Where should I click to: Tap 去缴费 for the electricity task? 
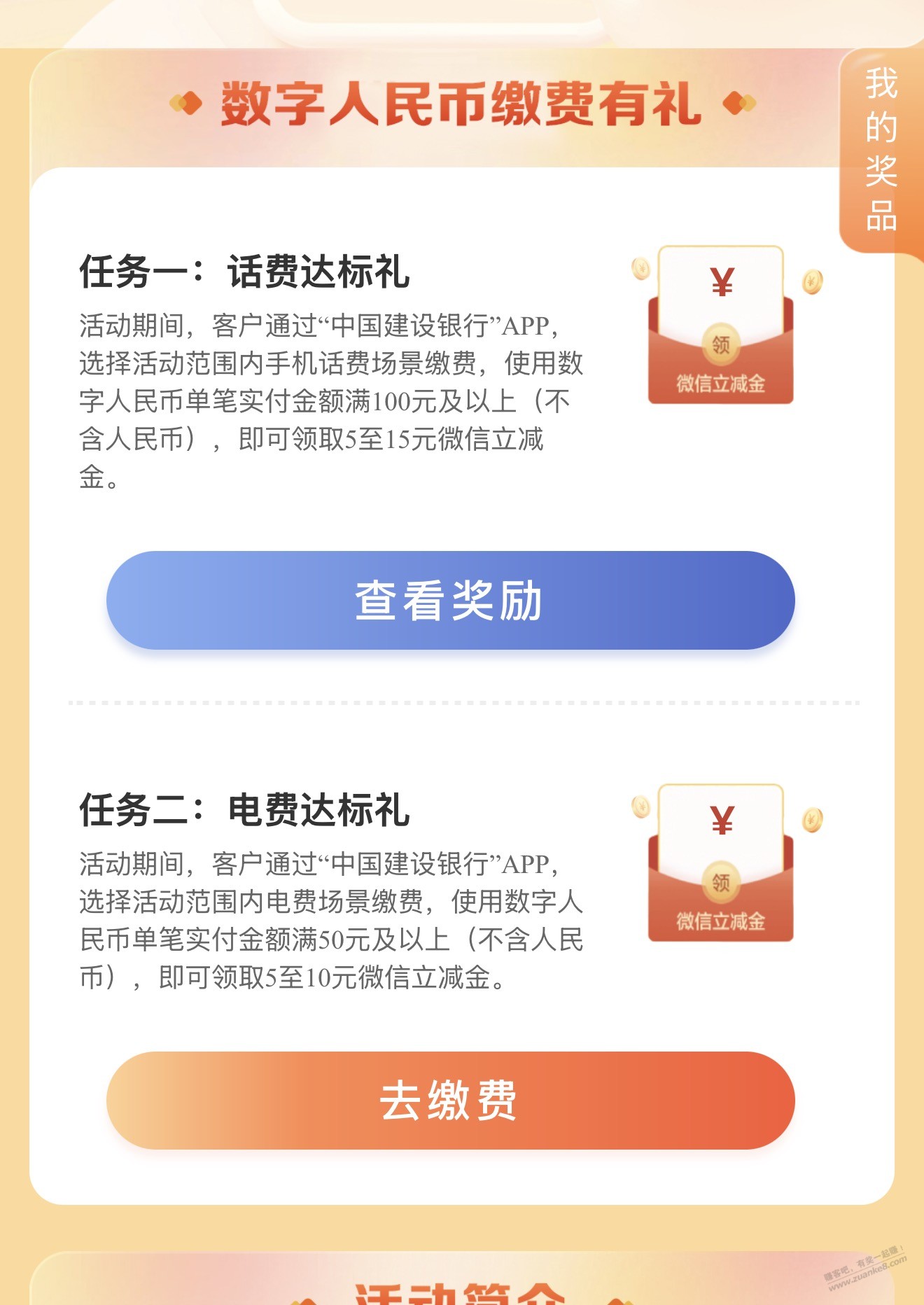point(450,1101)
